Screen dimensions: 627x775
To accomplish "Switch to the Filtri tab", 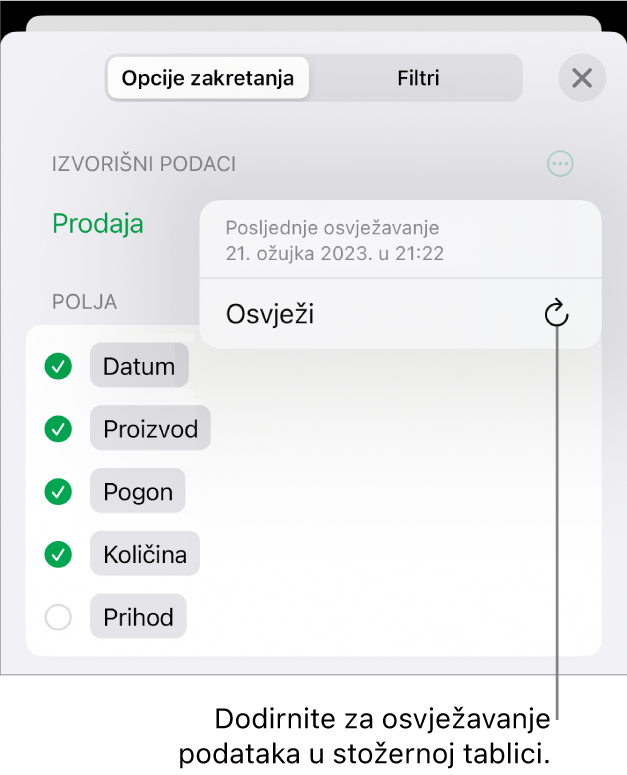I will 417,78.
